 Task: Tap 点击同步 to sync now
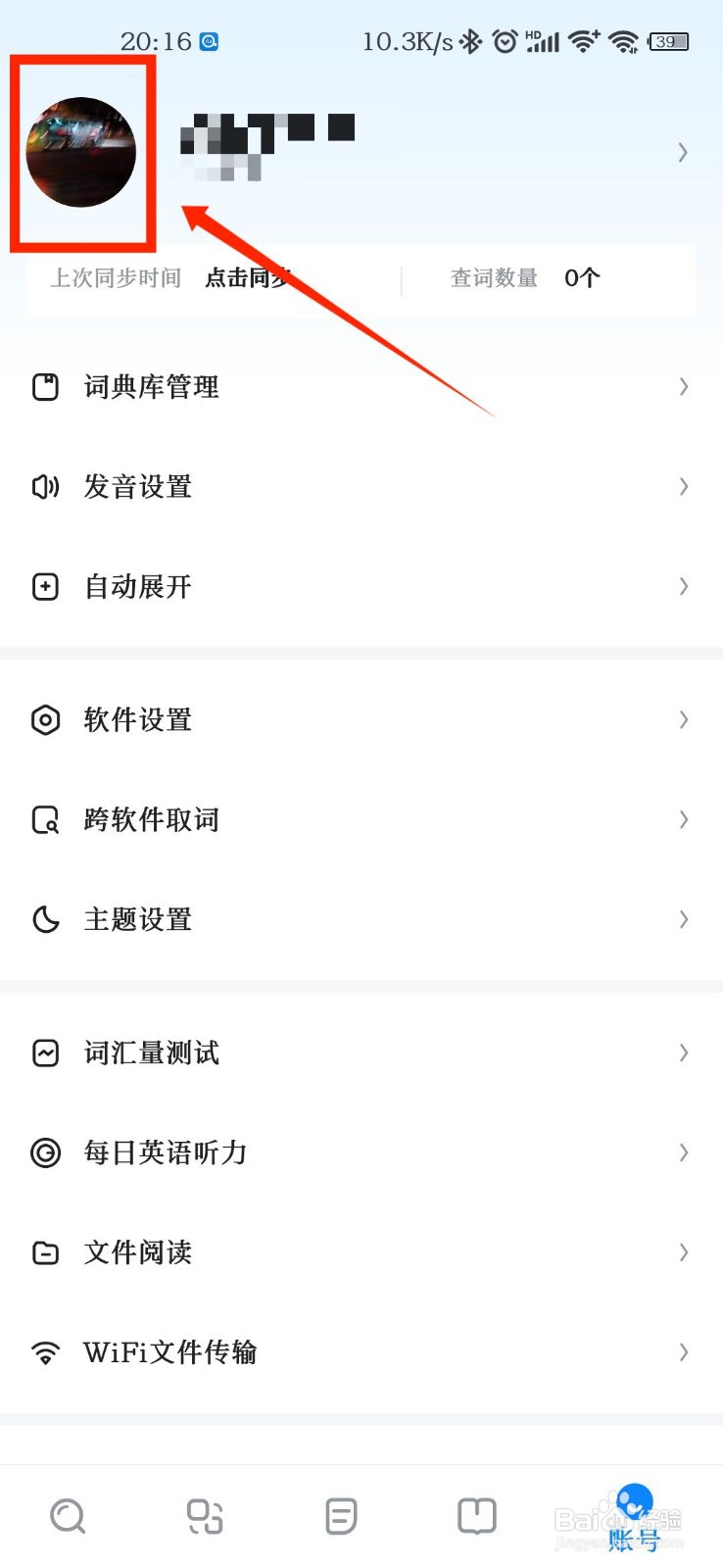click(245, 278)
